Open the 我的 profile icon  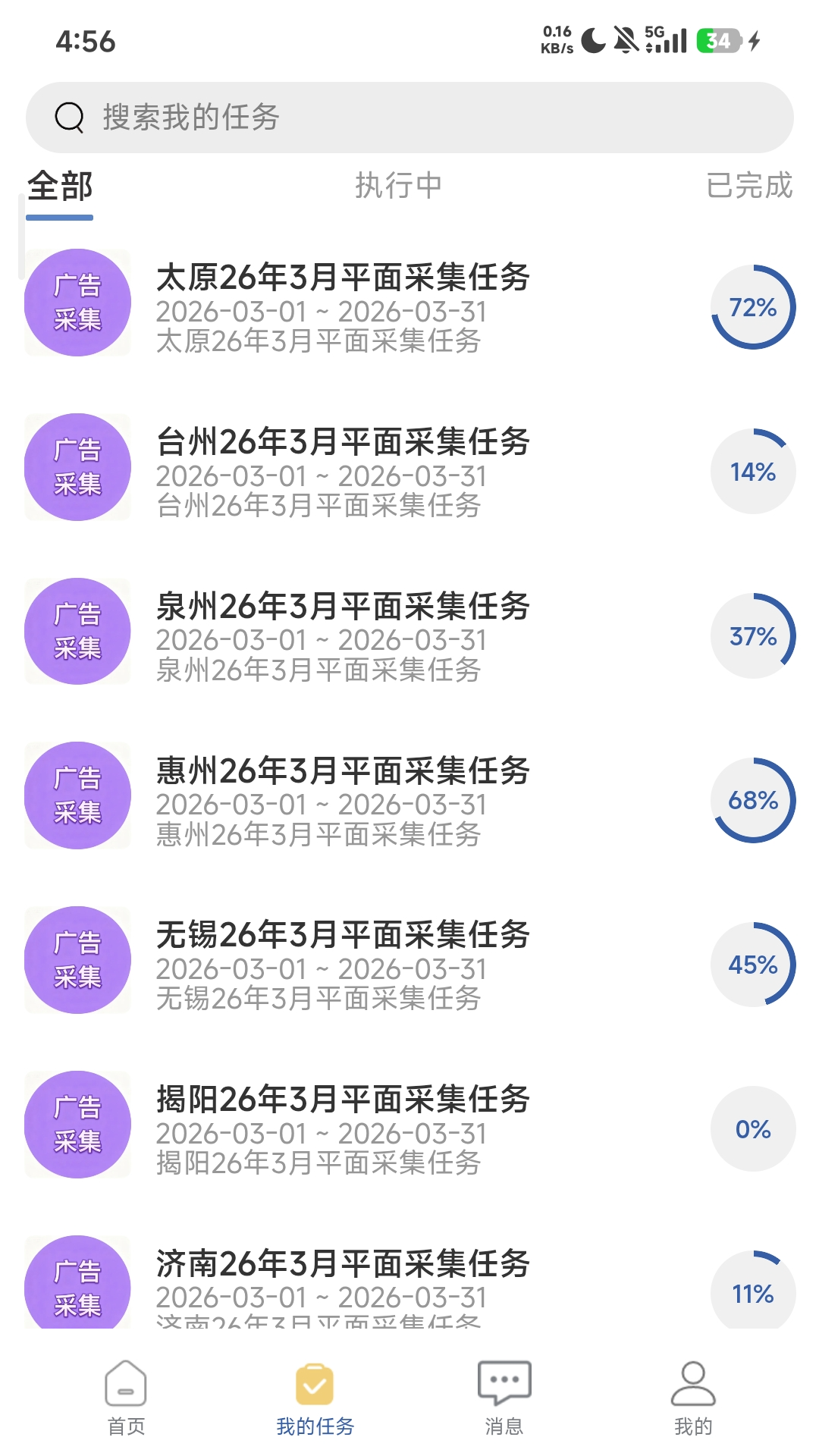pyautogui.click(x=692, y=1384)
